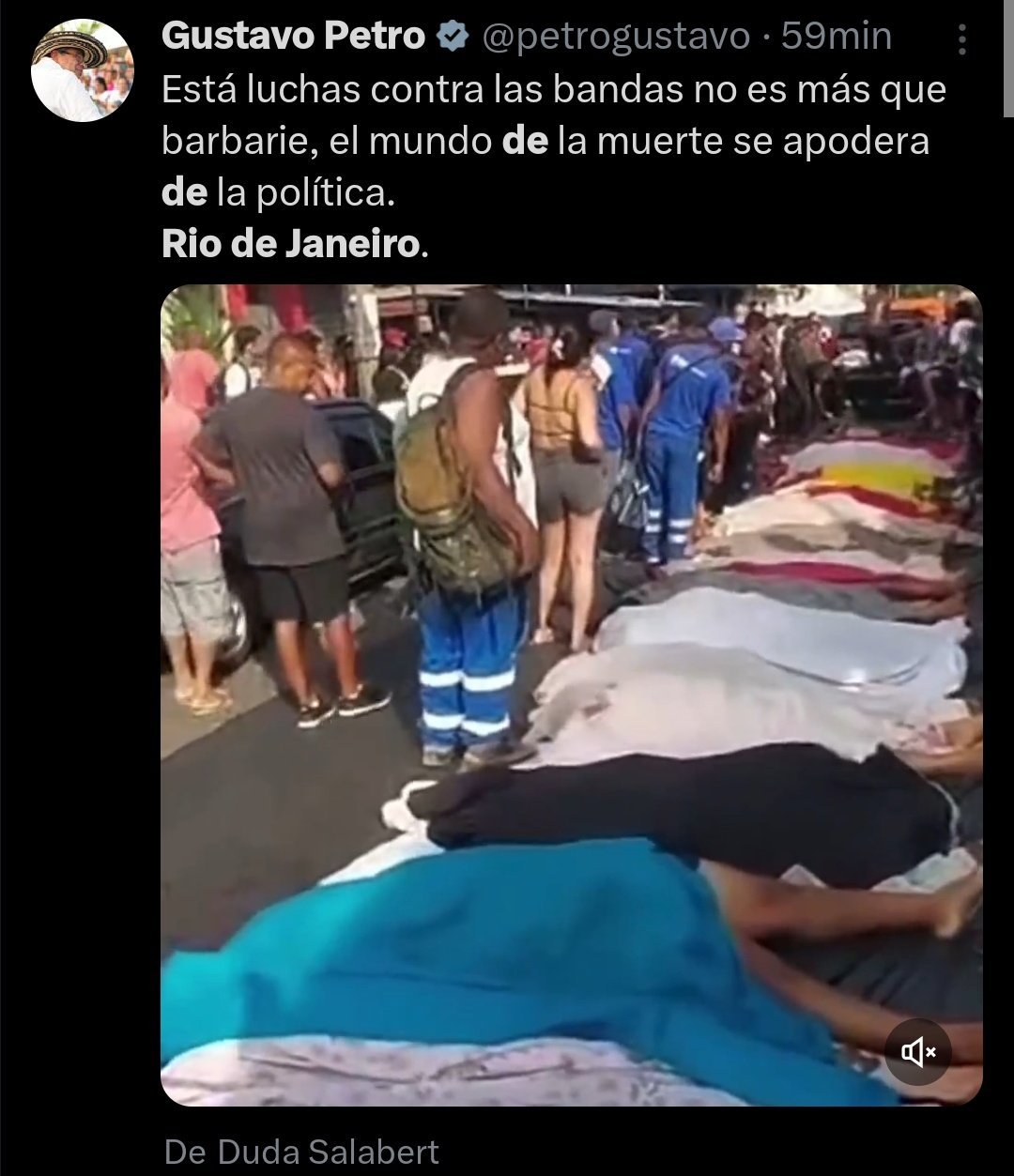
Task: Open the tweet's three-dot overflow menu
Action: coord(962,39)
